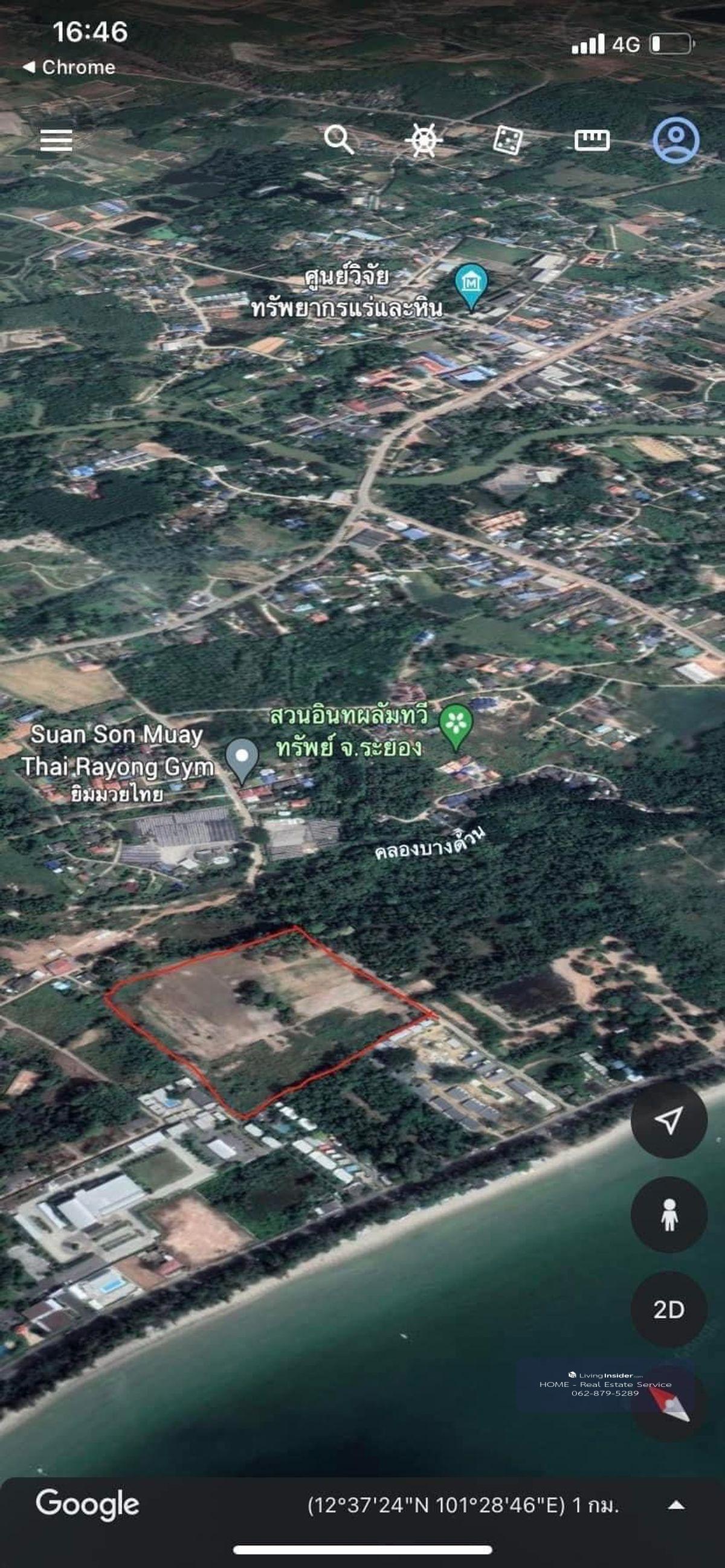
Task: Open the search tool
Action: click(339, 140)
